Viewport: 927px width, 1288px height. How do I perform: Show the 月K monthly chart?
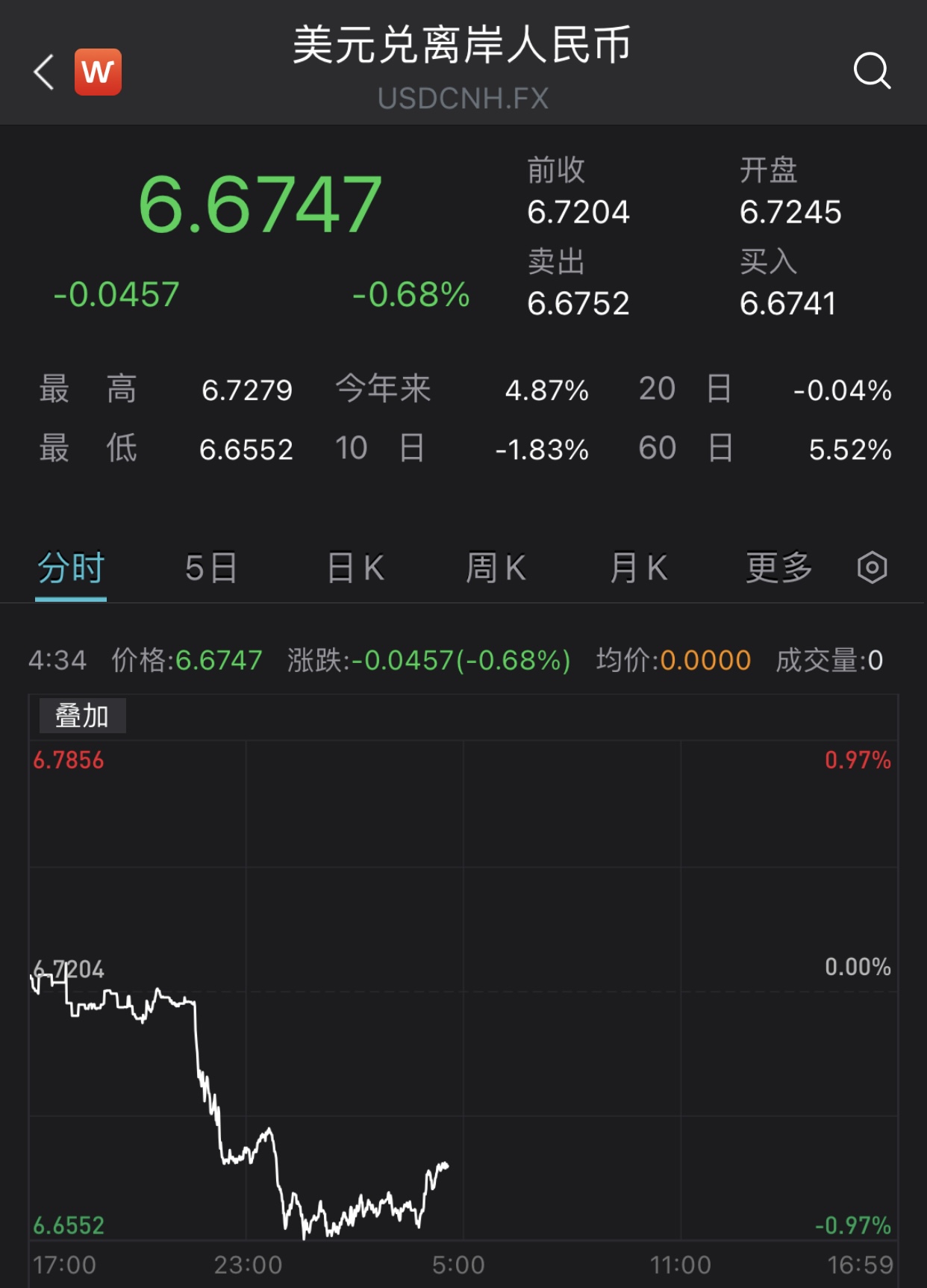tap(638, 568)
